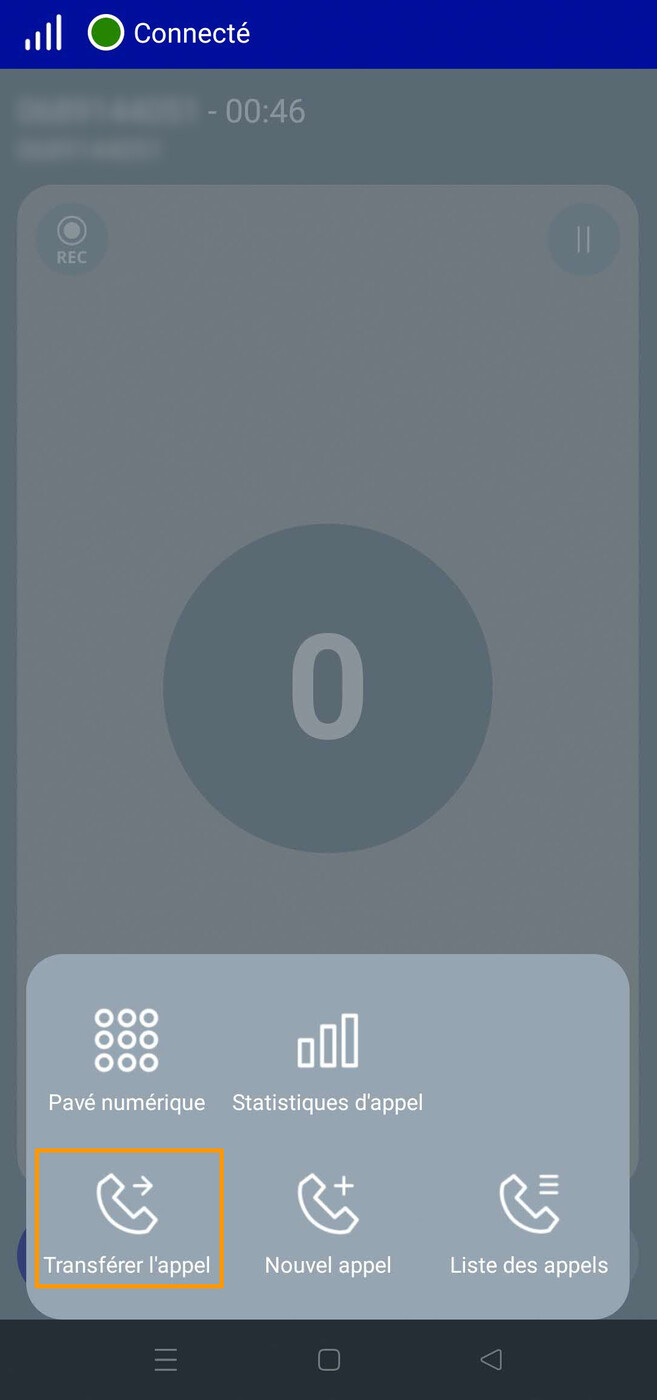The width and height of the screenshot is (657, 1400).
Task: Tap the REC recording icon
Action: point(72,240)
